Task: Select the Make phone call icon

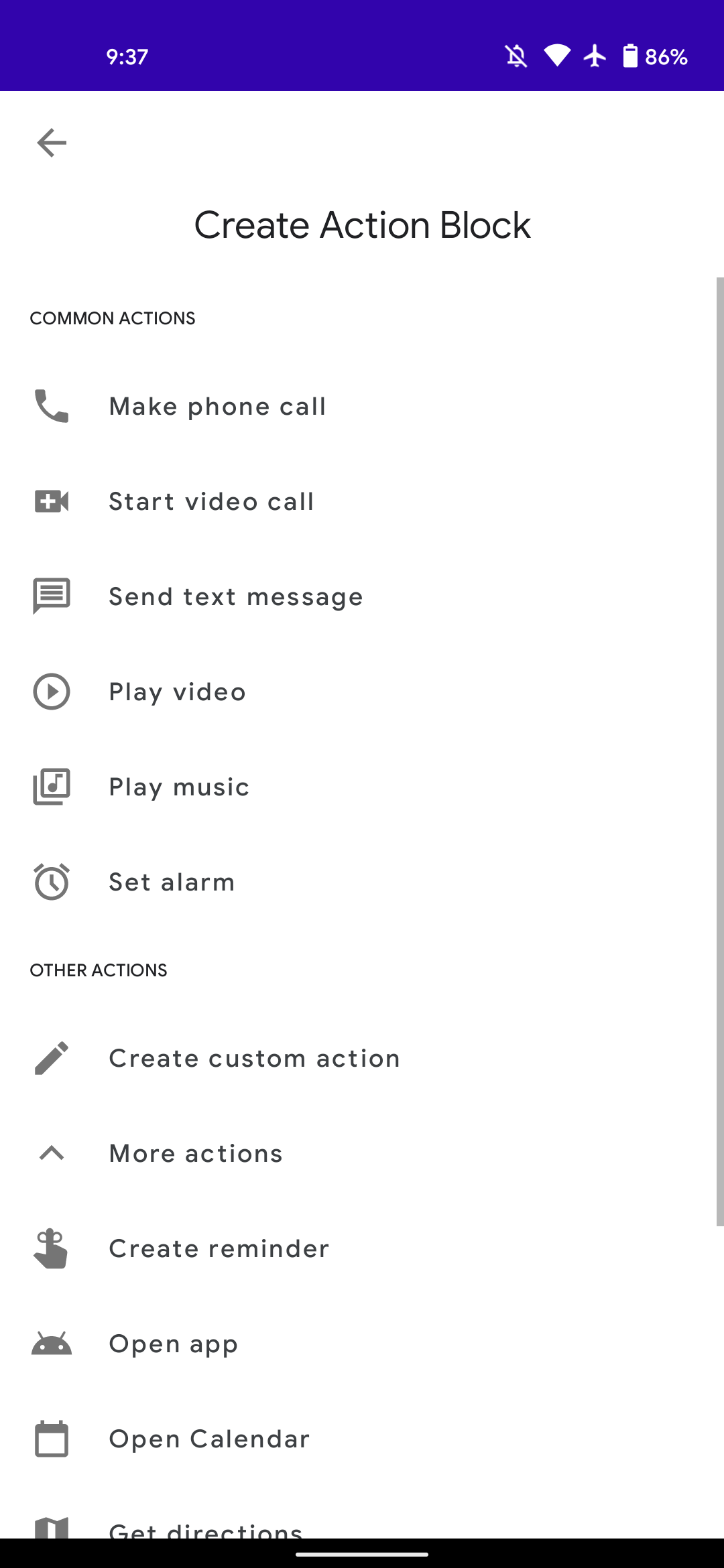Action: (x=50, y=405)
